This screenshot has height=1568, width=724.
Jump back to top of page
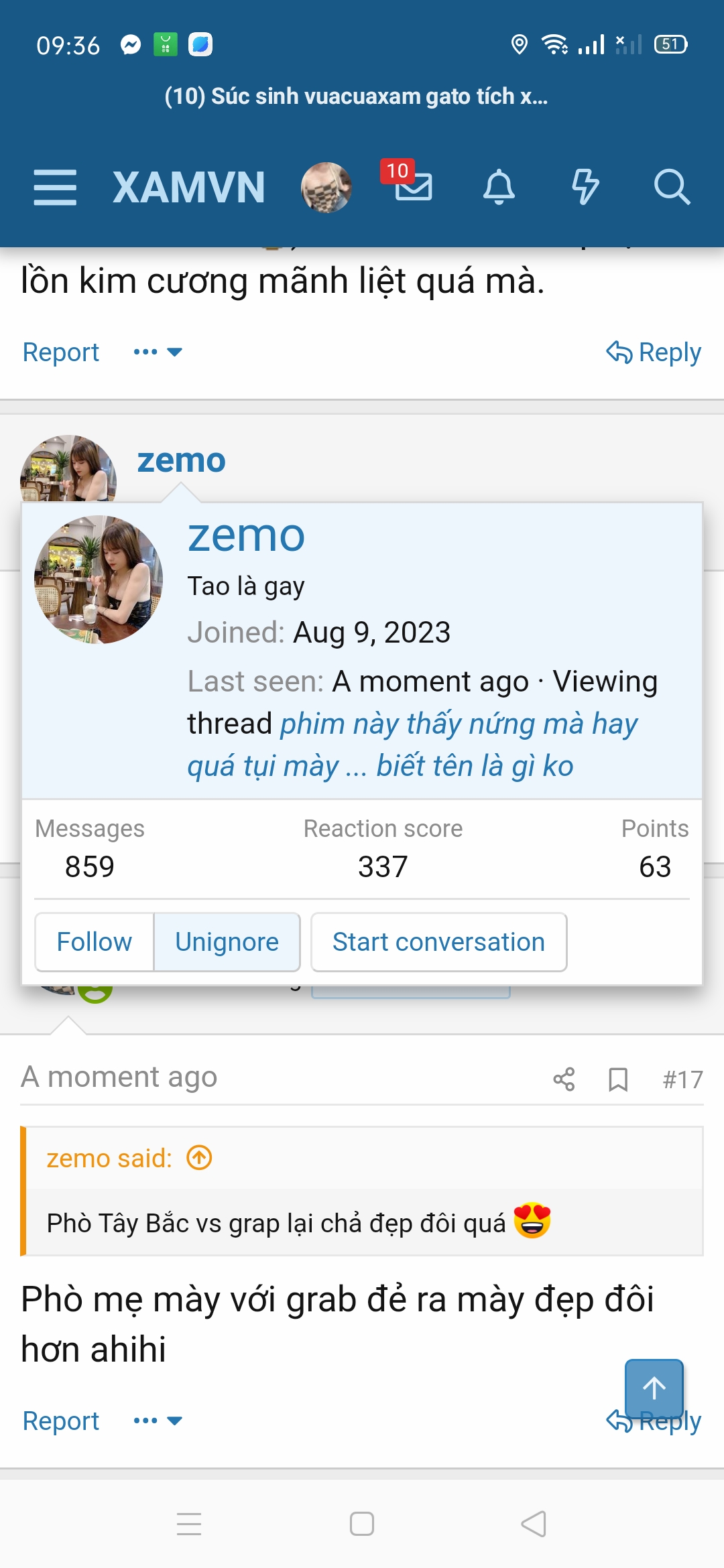(x=654, y=1388)
